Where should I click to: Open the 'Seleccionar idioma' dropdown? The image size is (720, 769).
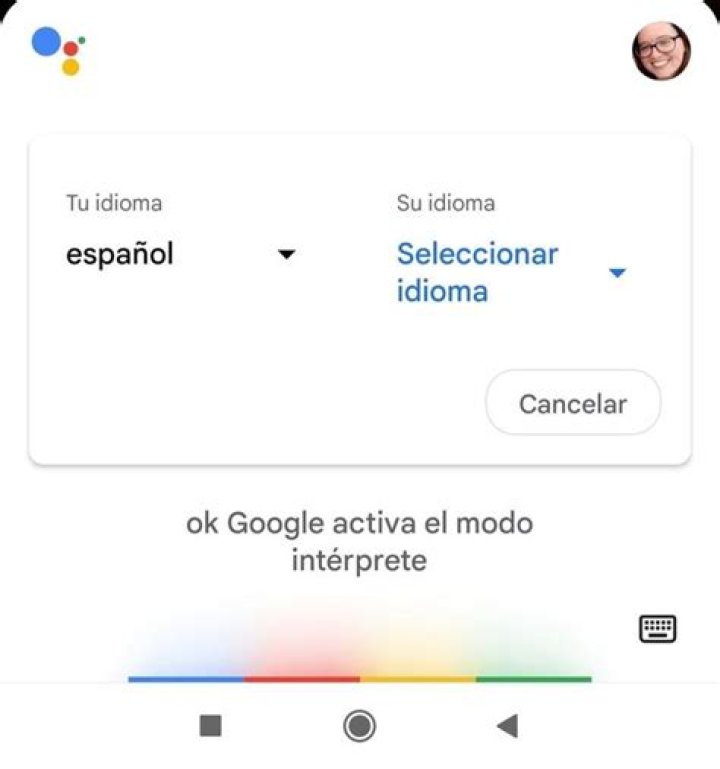pyautogui.click(x=511, y=272)
